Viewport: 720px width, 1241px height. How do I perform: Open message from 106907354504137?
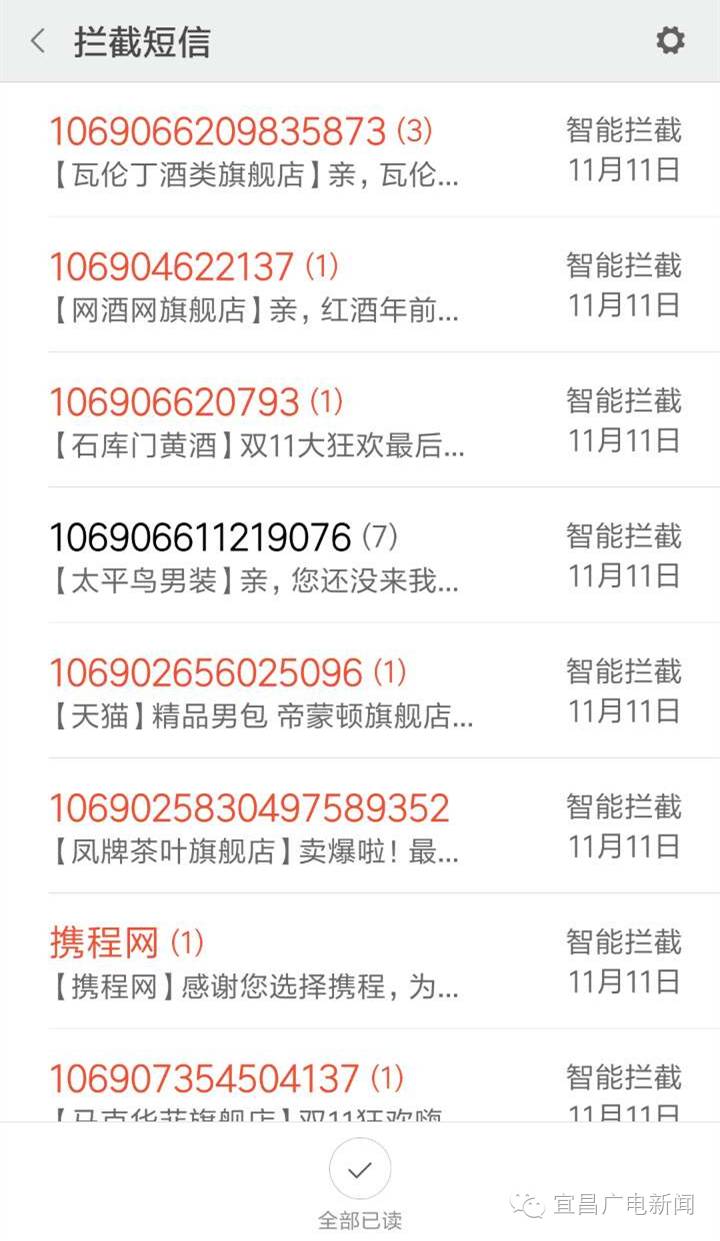click(x=360, y=1075)
